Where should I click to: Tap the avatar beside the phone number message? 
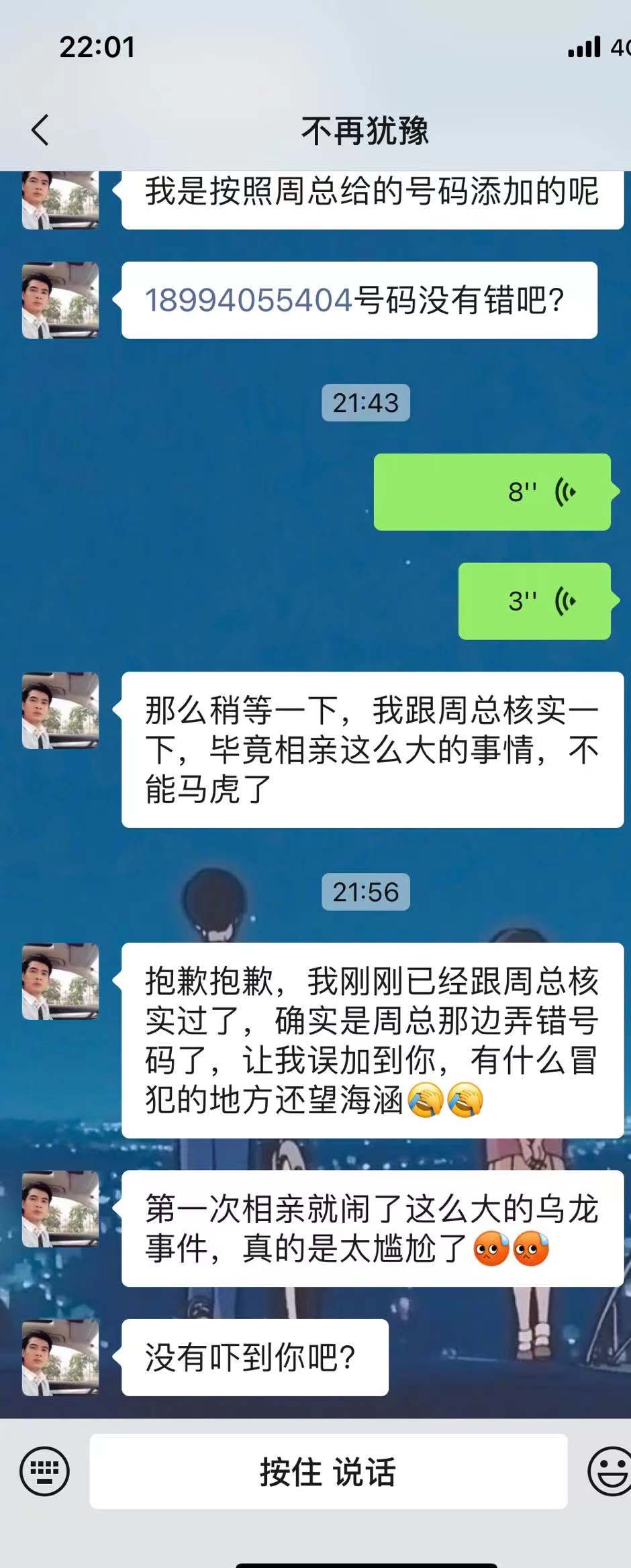[60, 302]
